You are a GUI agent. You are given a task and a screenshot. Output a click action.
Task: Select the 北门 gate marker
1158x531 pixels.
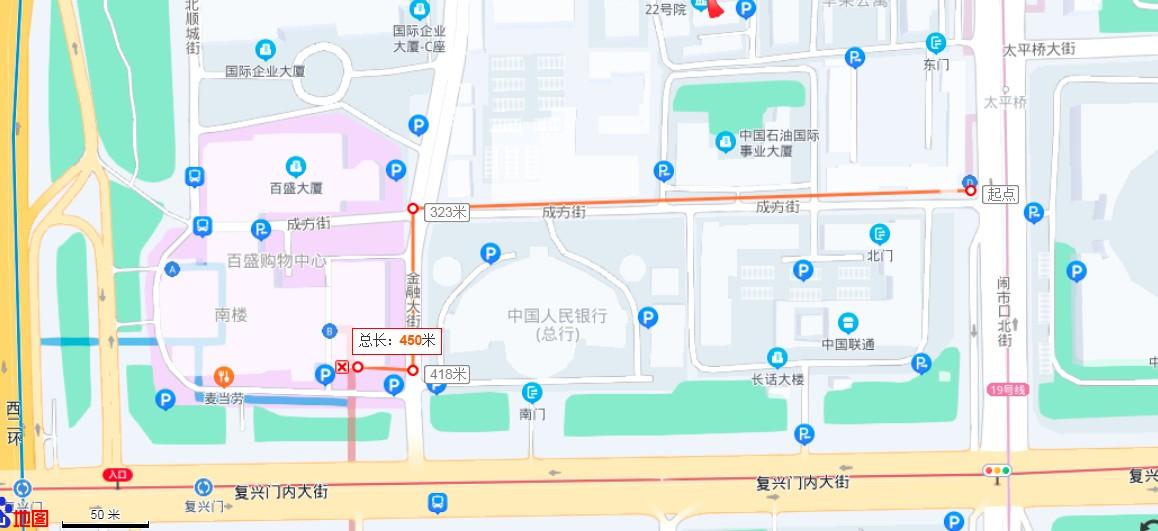[879, 235]
